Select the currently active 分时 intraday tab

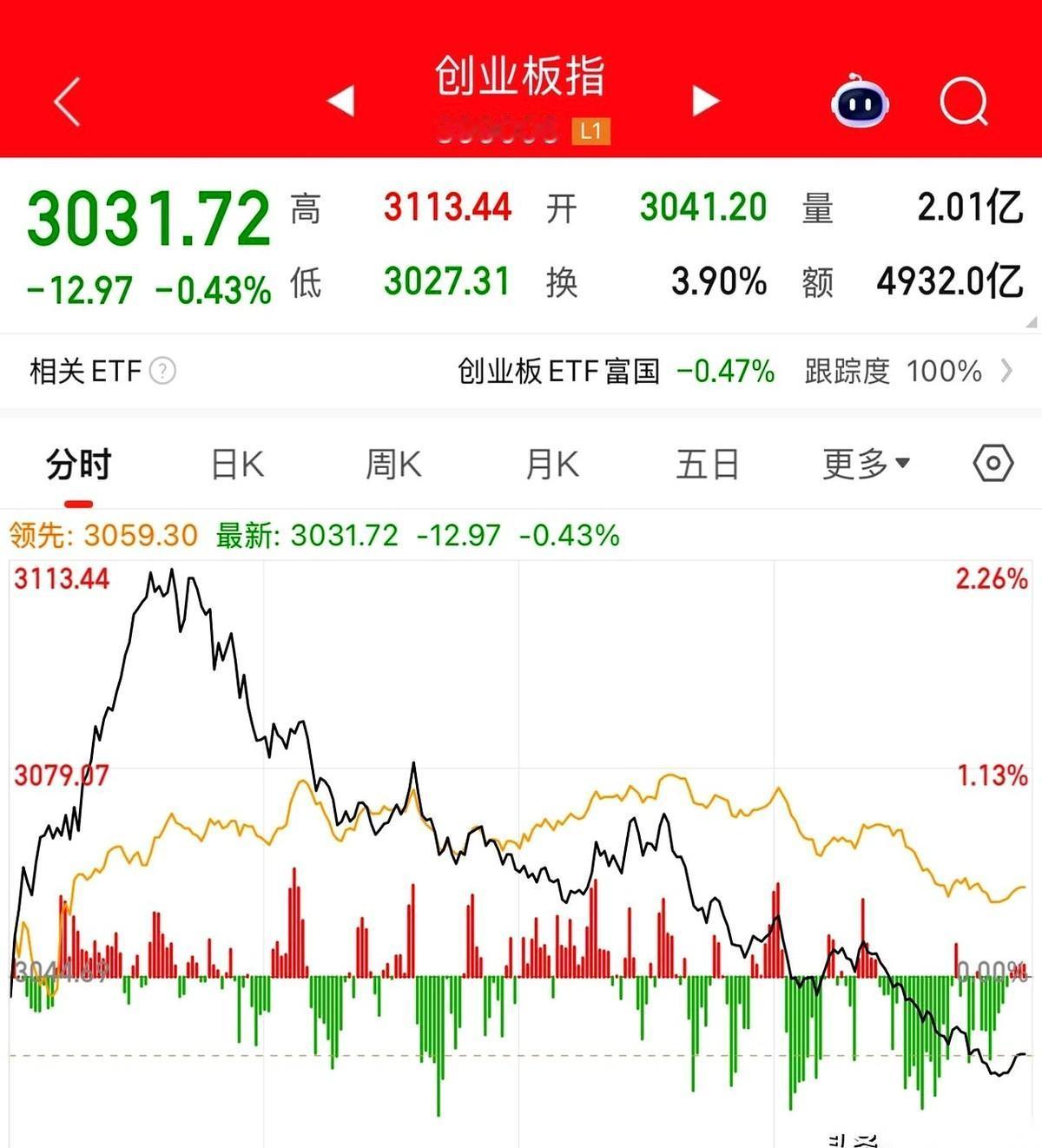(x=76, y=464)
